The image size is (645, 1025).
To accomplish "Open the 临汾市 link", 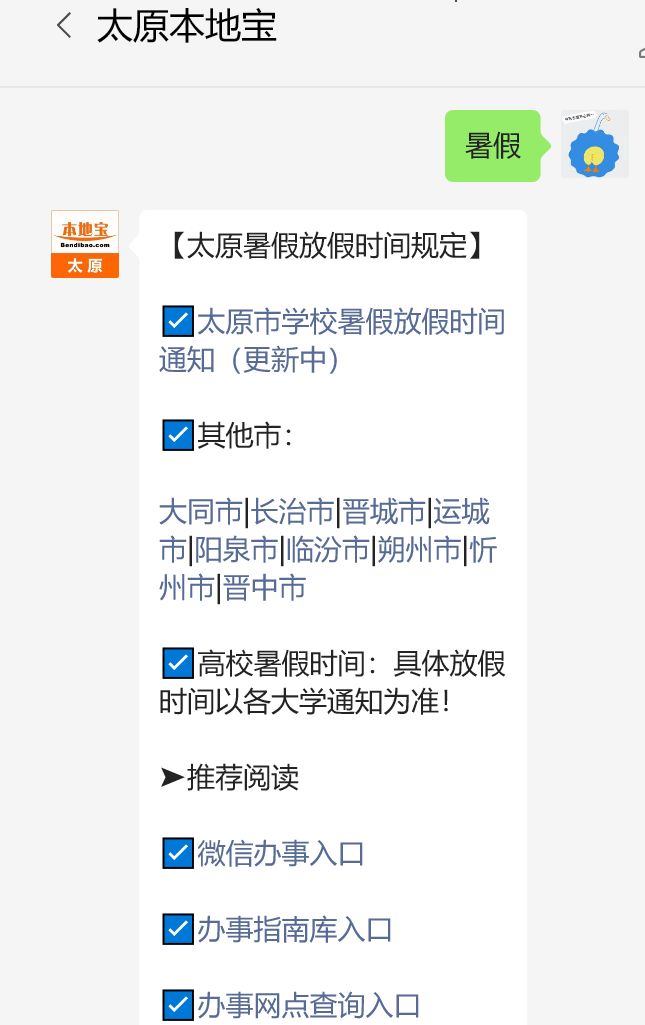I will point(328,550).
